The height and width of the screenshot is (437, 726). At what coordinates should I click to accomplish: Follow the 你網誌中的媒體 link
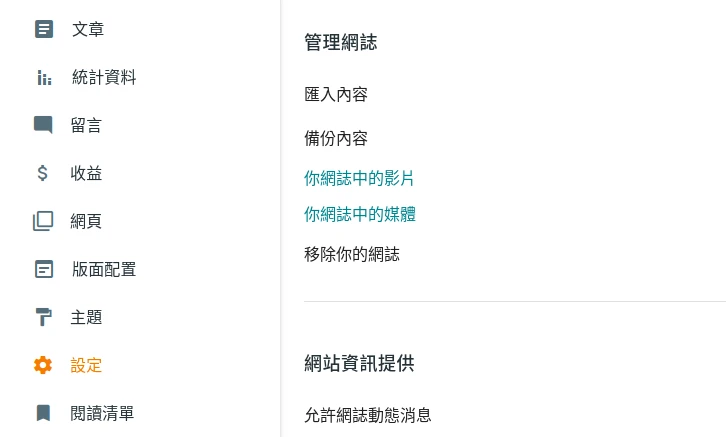tap(359, 214)
